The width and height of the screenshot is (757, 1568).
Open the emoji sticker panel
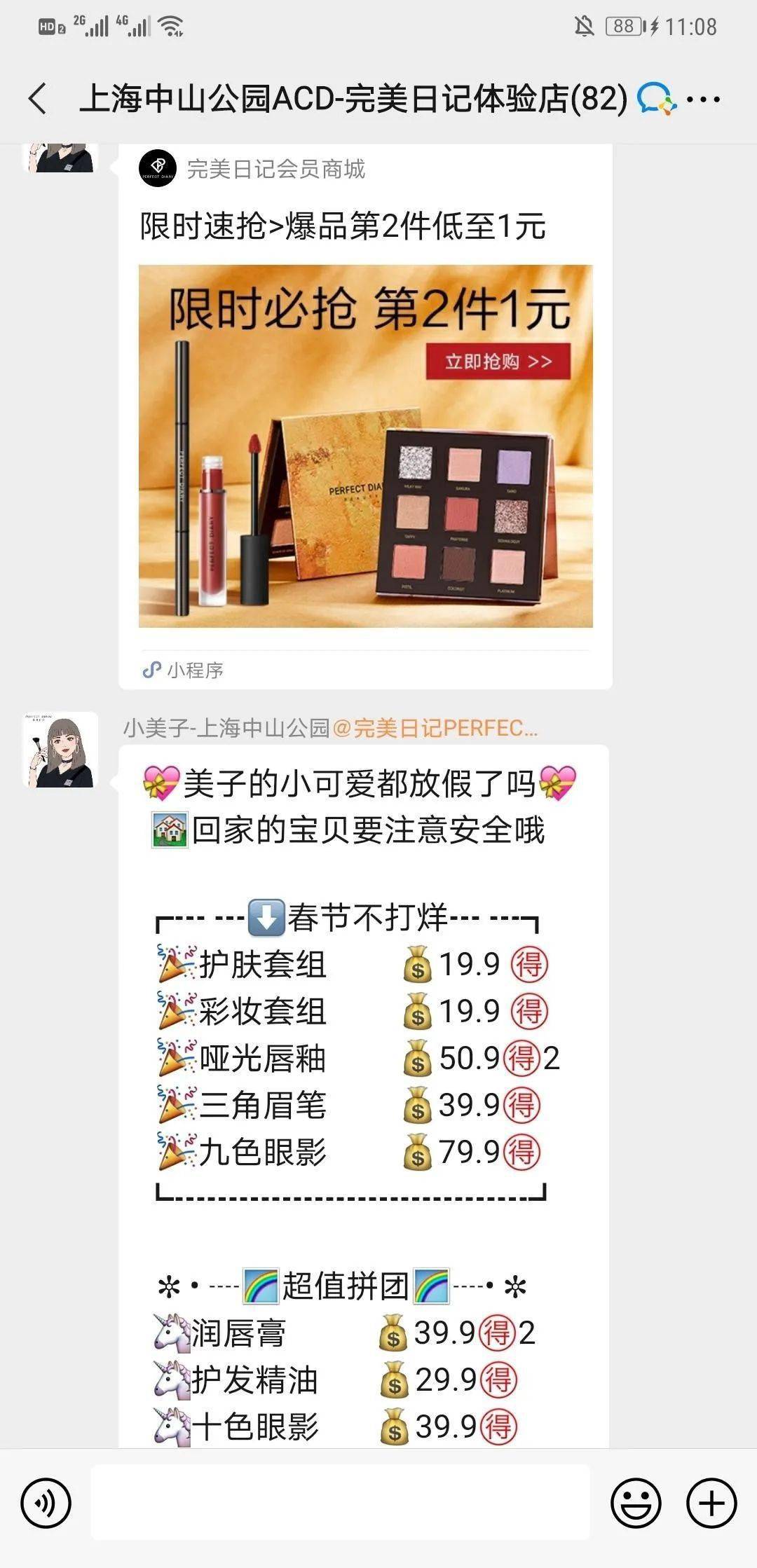[x=636, y=1503]
